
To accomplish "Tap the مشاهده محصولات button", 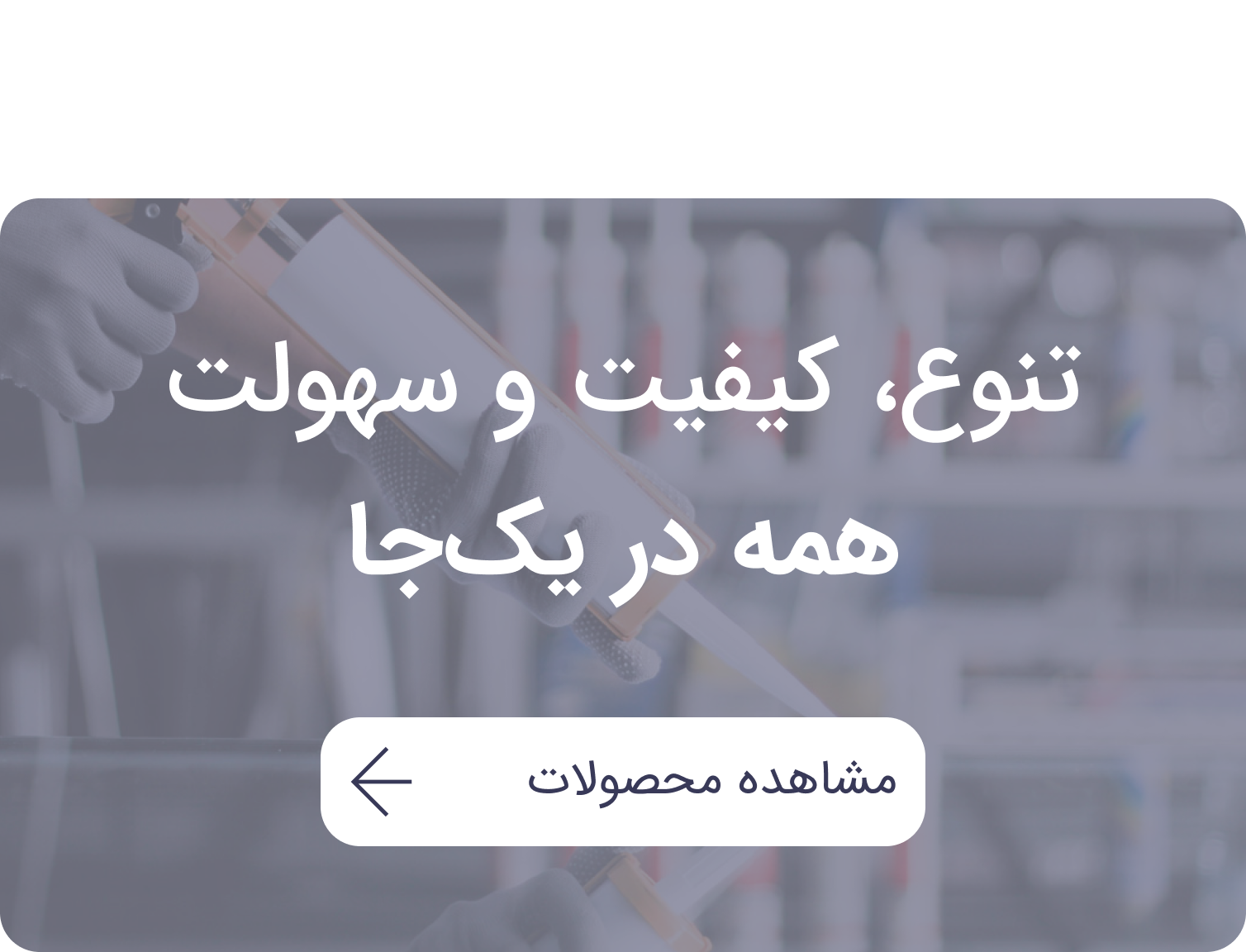I will (622, 781).
